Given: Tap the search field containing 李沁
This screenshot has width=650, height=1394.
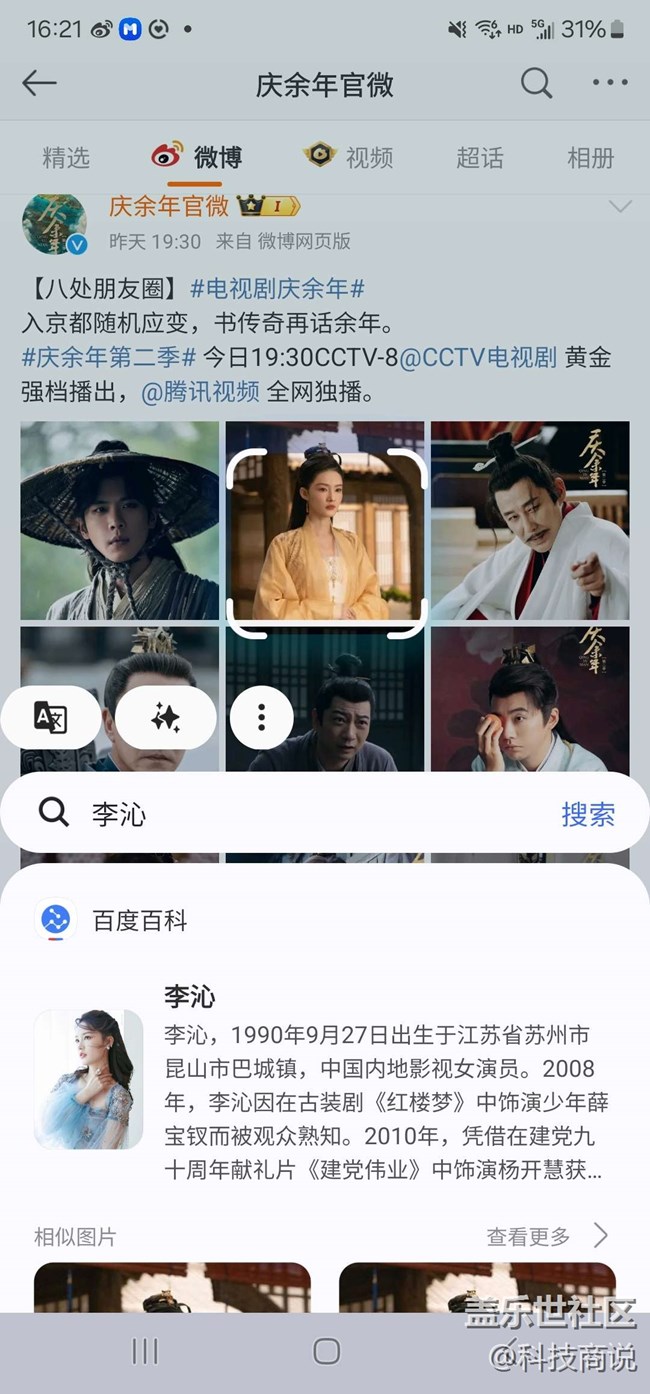Looking at the screenshot, I should [x=300, y=814].
